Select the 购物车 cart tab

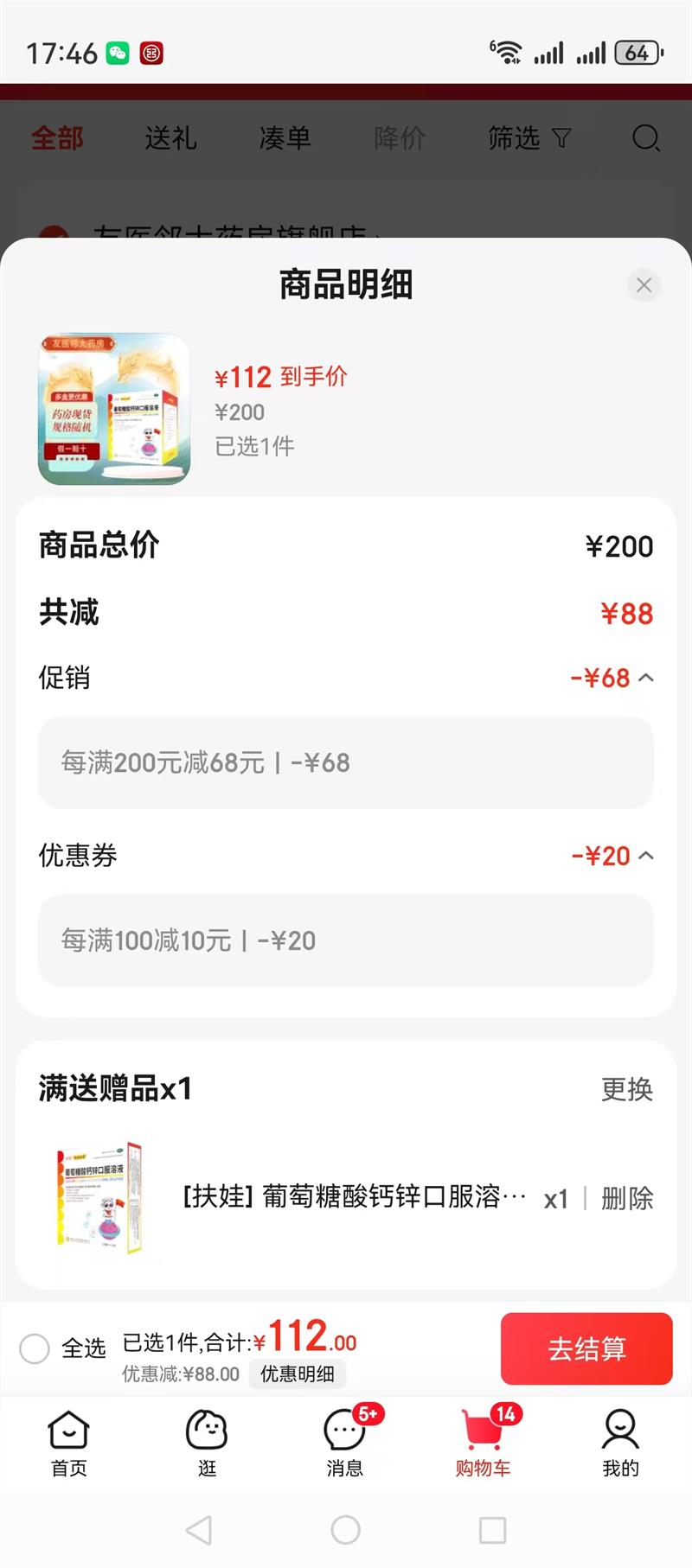point(483,1443)
